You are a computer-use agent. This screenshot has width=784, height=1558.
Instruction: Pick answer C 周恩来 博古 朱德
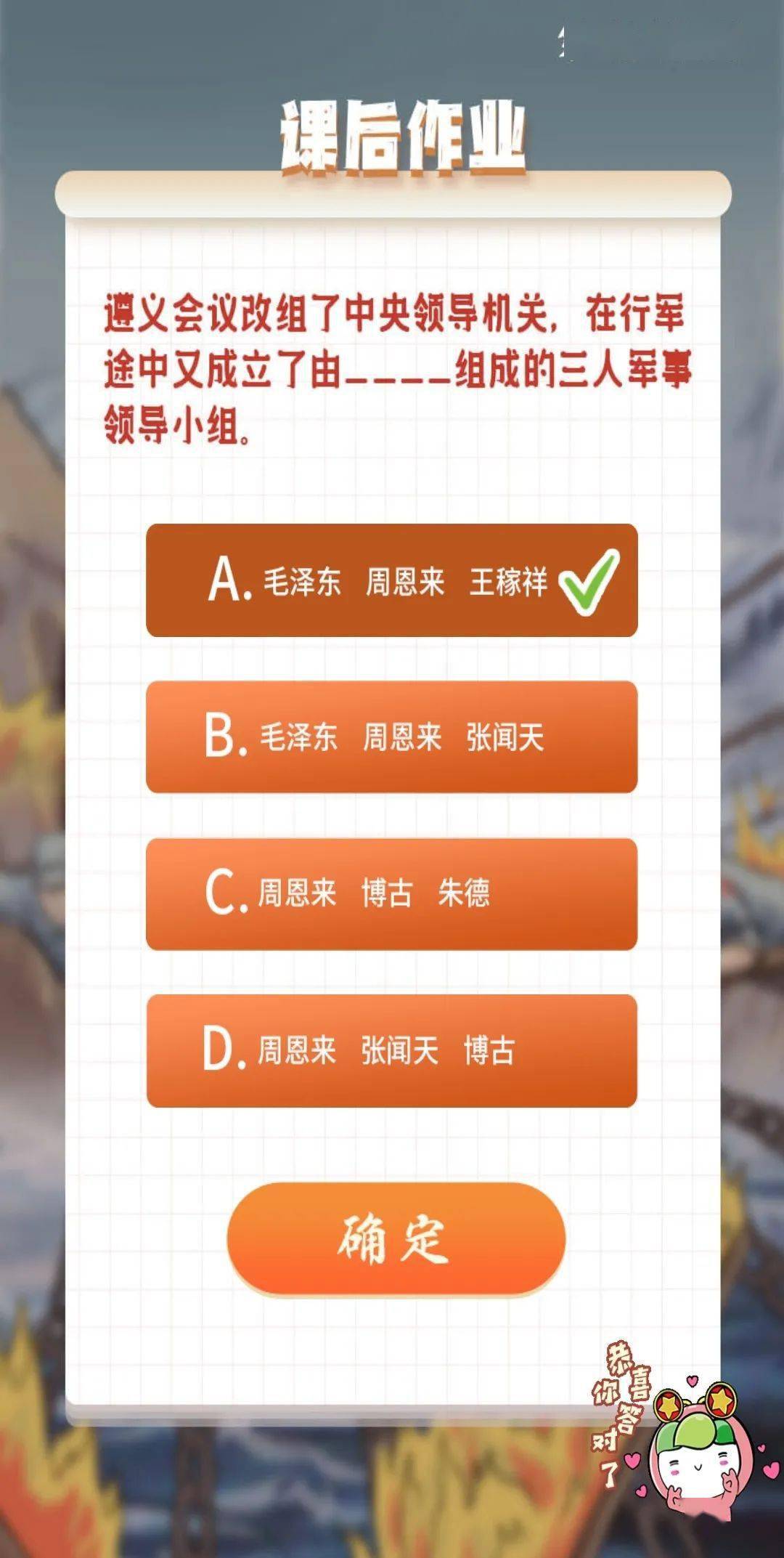(392, 893)
